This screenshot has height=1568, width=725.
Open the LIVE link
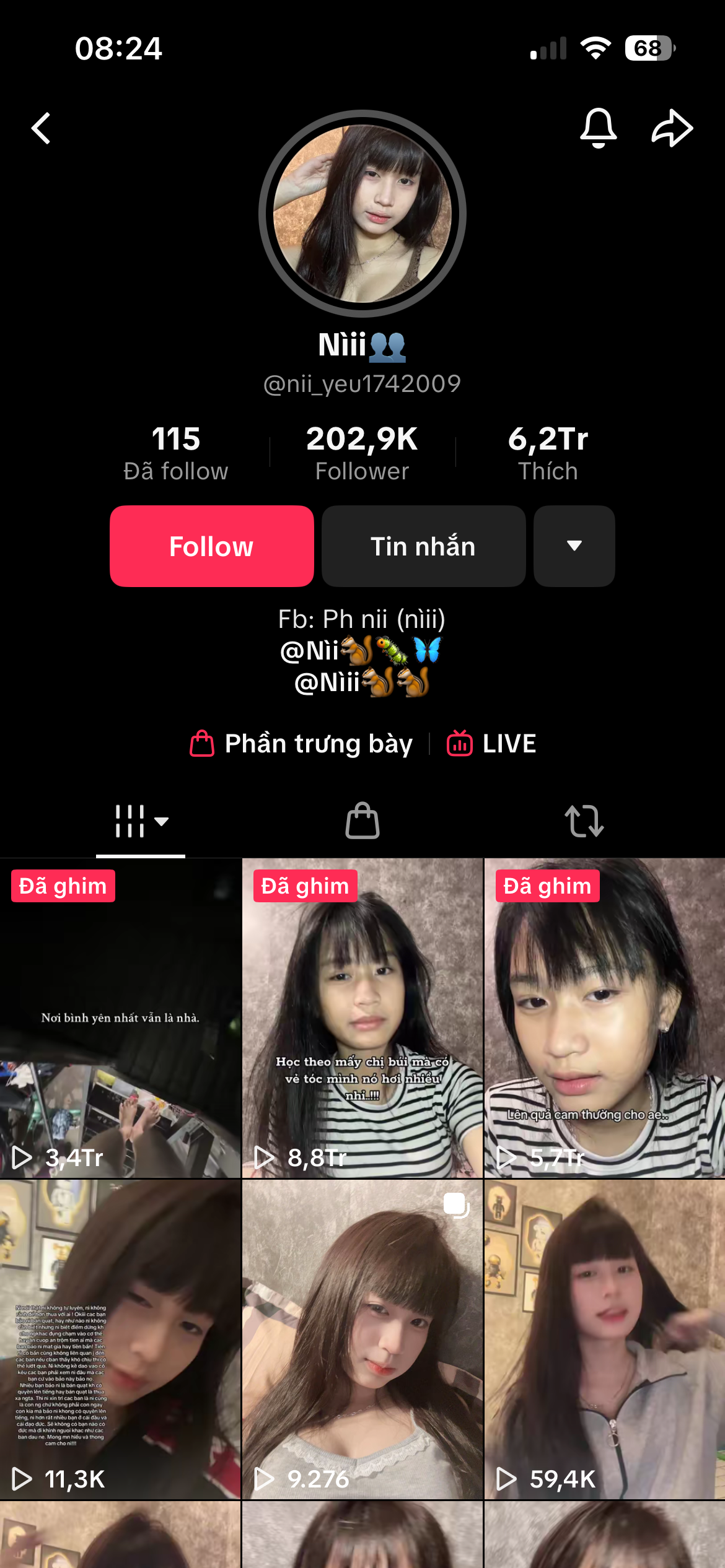point(492,744)
